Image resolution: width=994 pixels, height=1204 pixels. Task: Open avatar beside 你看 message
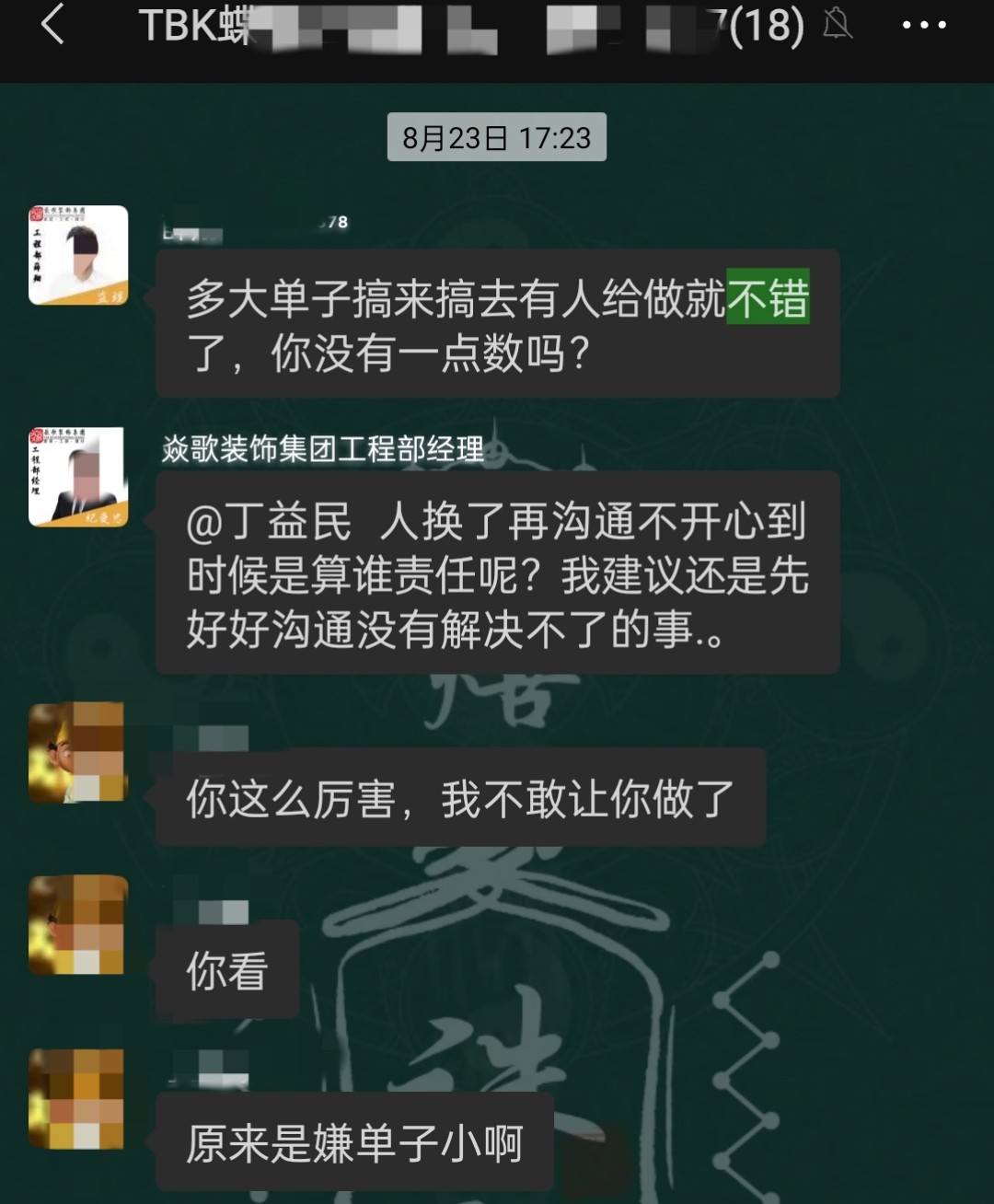[x=77, y=925]
